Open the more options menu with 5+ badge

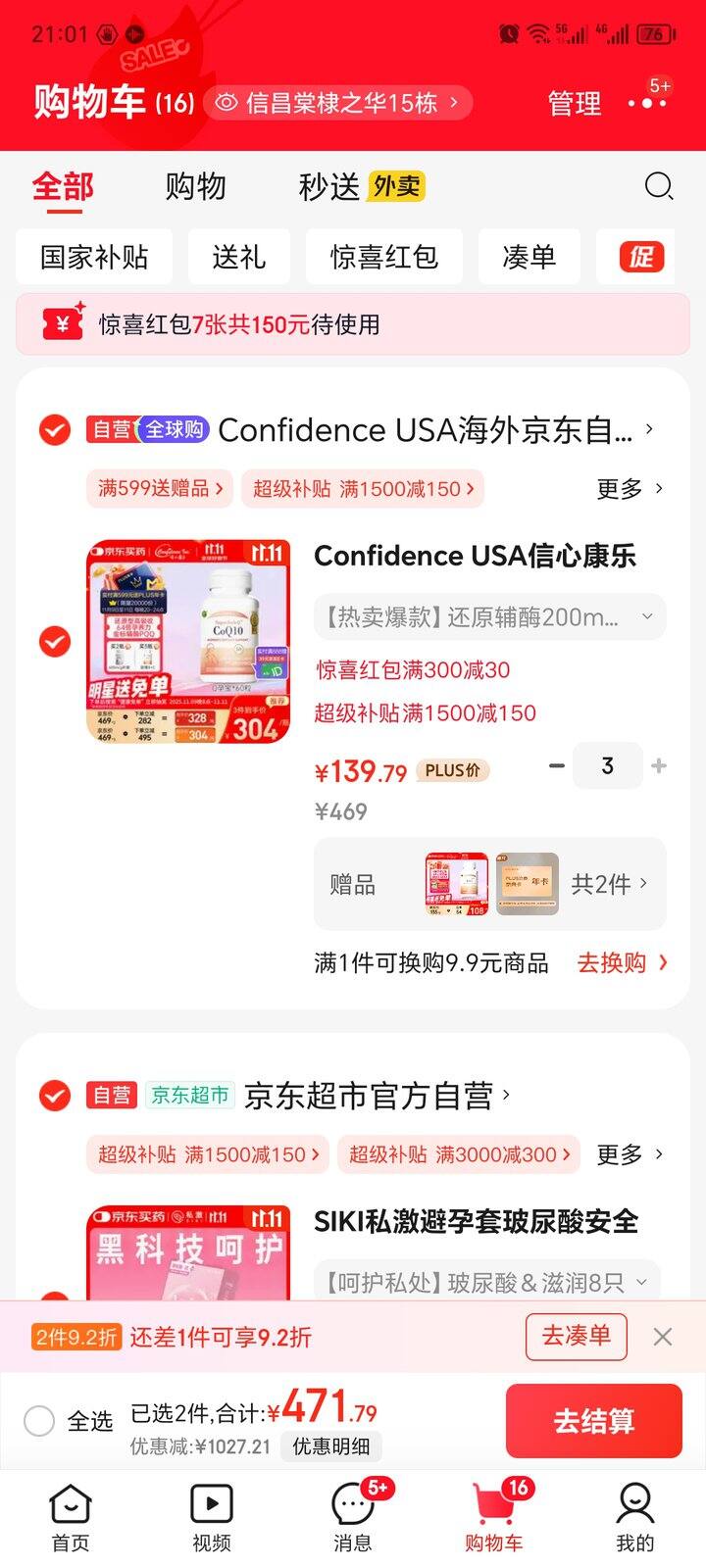(647, 104)
